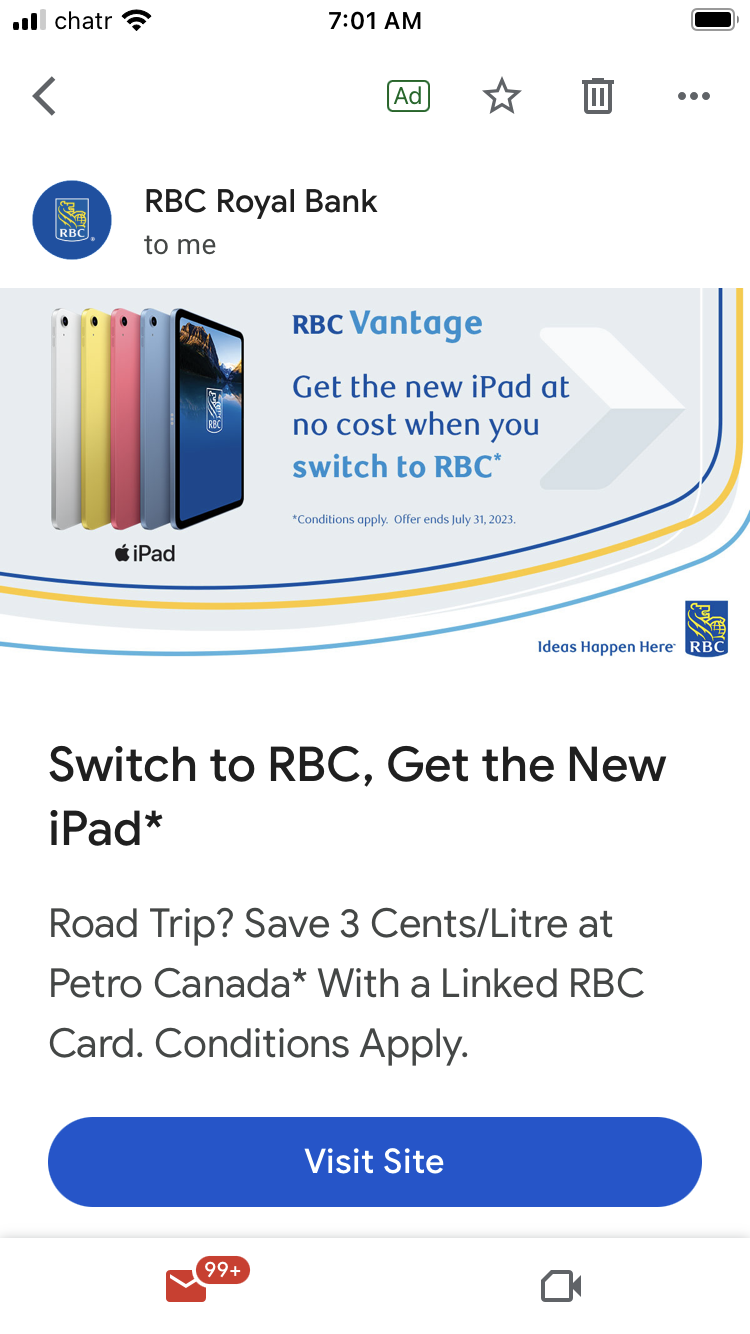
Task: Switch to the Mail tab
Action: (x=187, y=1285)
